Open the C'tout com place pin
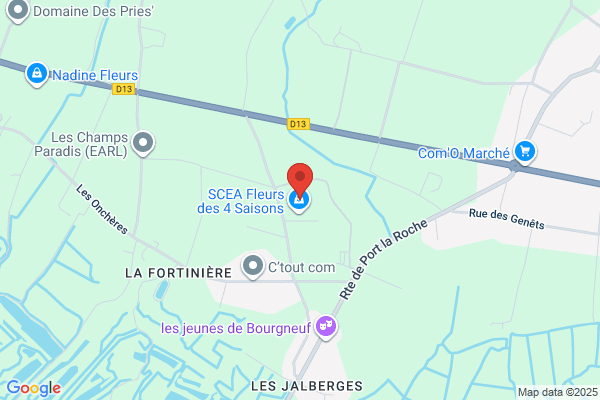This screenshot has width=600, height=400. point(253,266)
